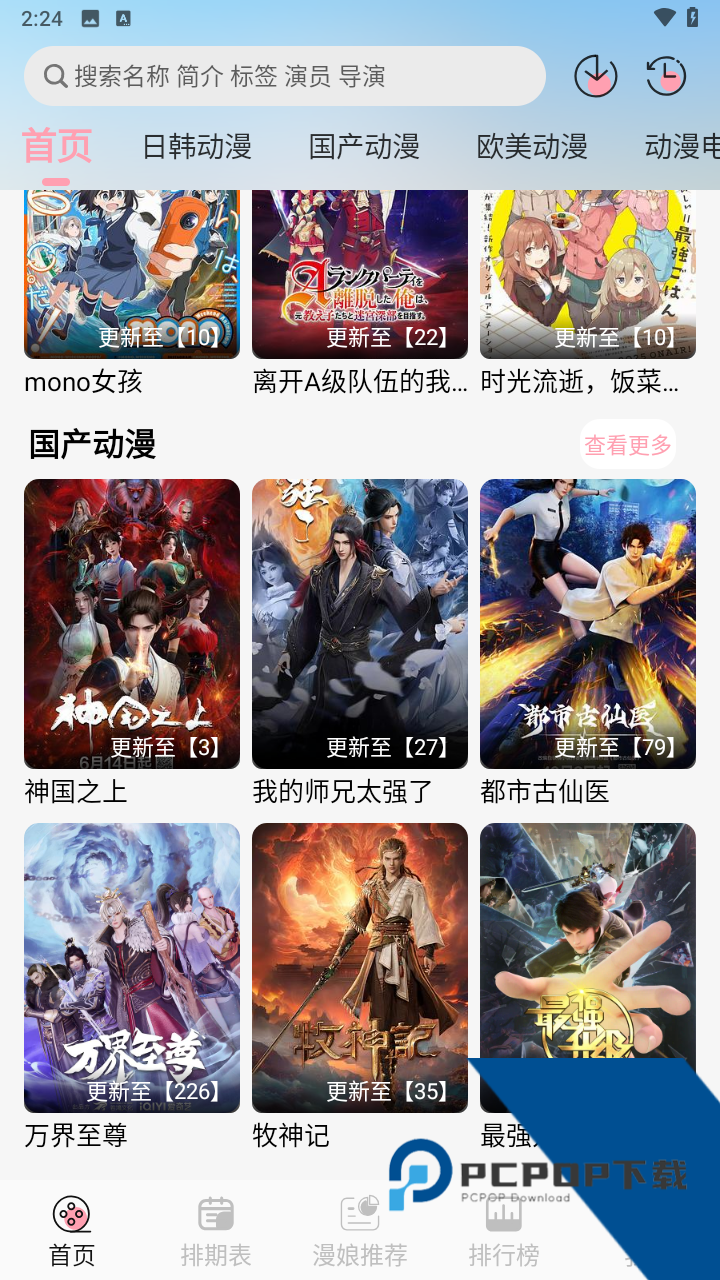
Task: Open the 排行榜 ranking chart icon
Action: tap(503, 1211)
